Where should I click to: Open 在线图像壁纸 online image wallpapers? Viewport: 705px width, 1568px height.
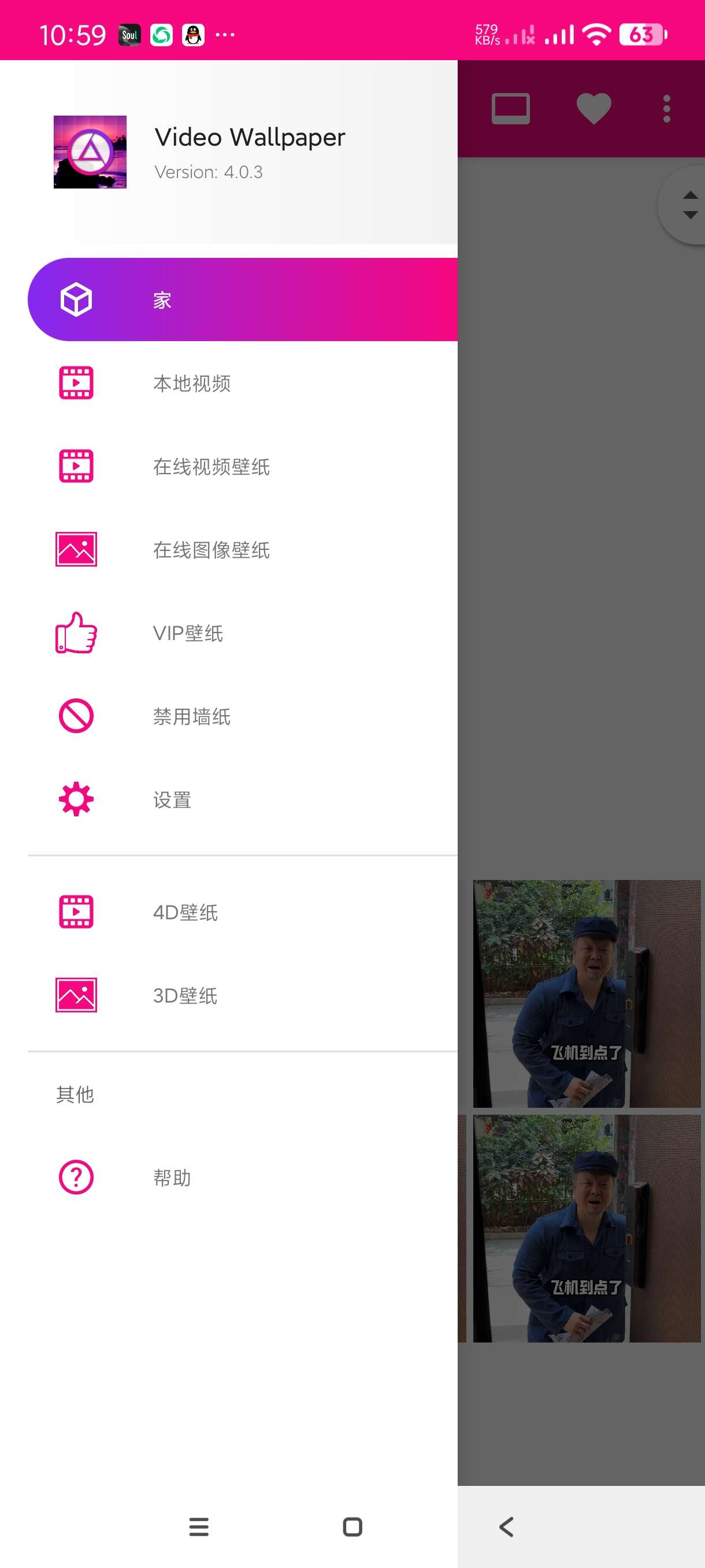tap(243, 550)
